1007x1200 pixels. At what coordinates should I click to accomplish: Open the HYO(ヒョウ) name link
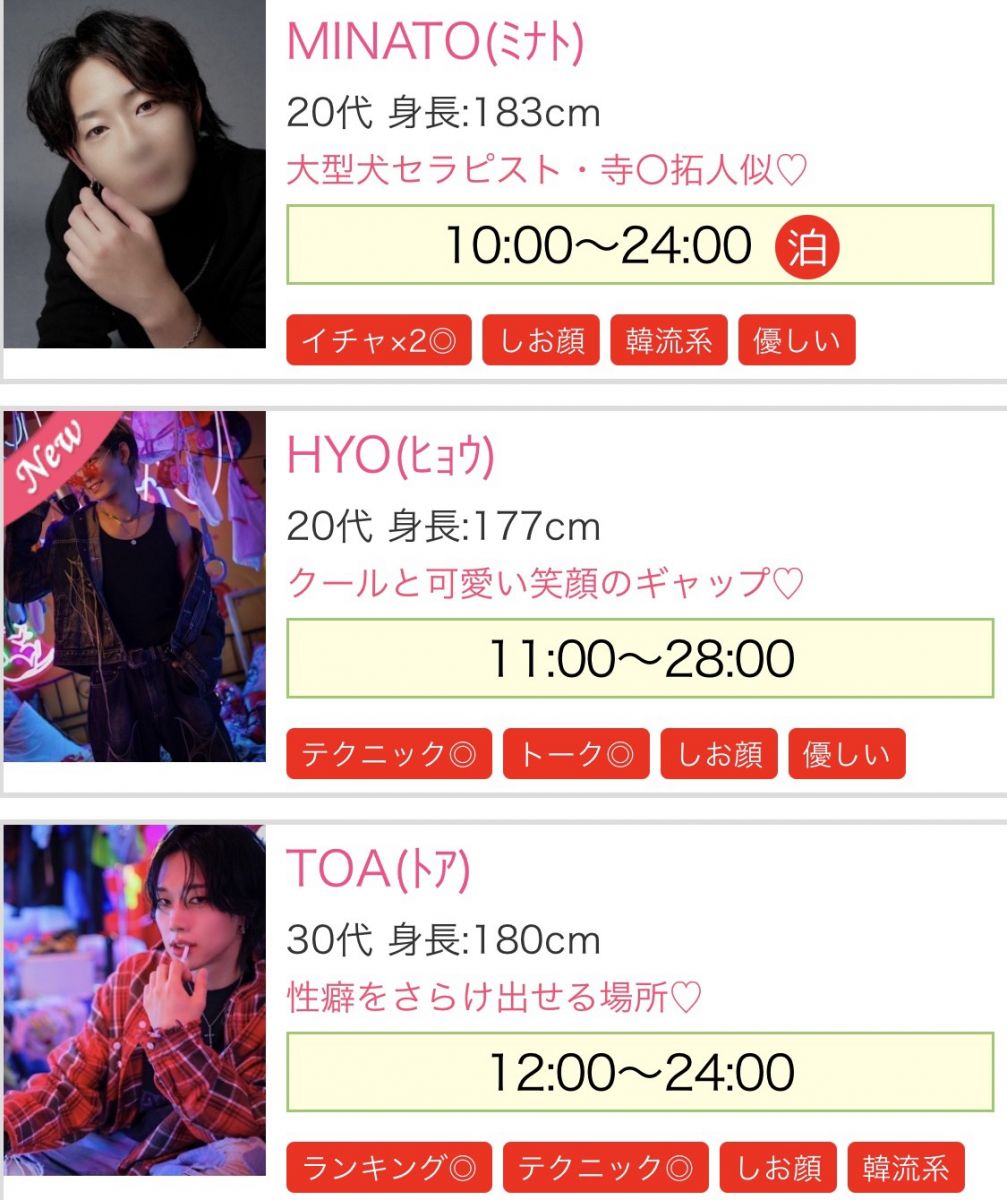(x=391, y=457)
